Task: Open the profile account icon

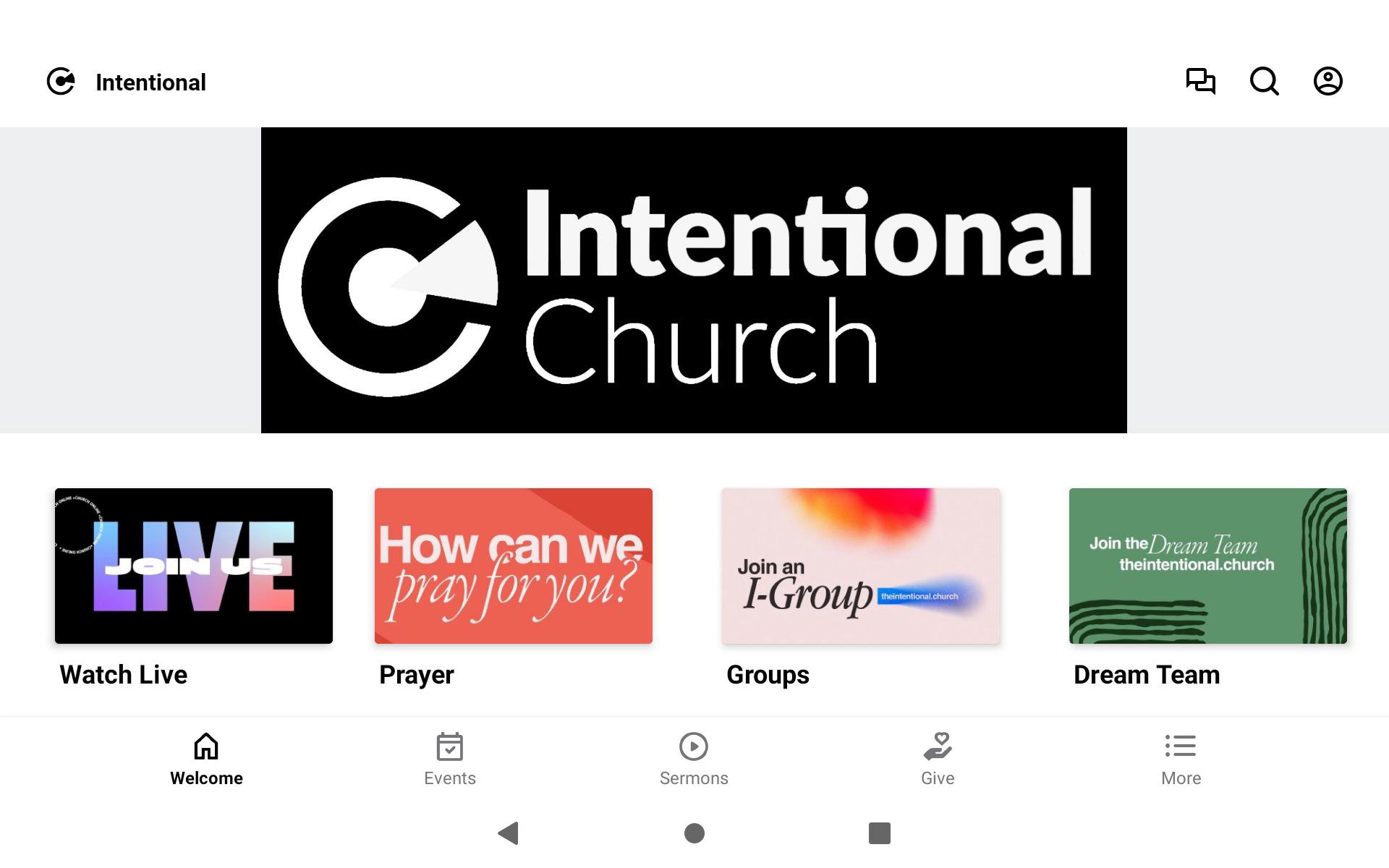Action: click(1328, 81)
